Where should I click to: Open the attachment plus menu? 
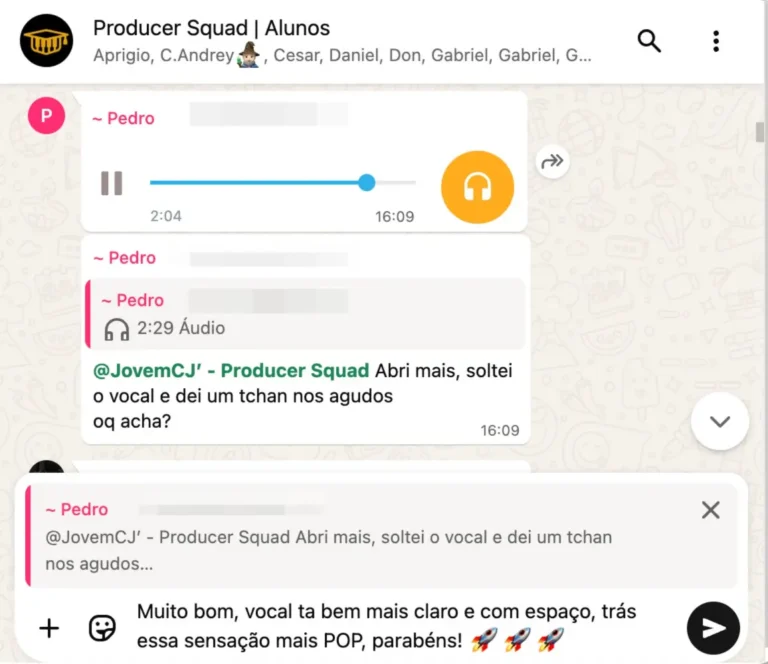tap(49, 628)
